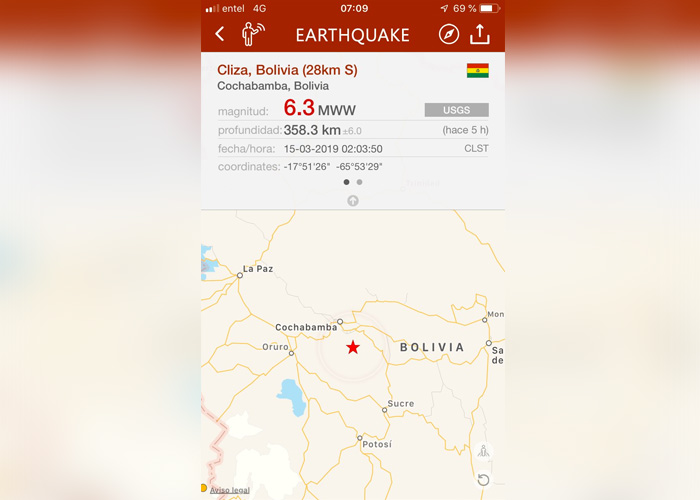
Task: Collapse the details panel with up arrow
Action: coord(353,201)
